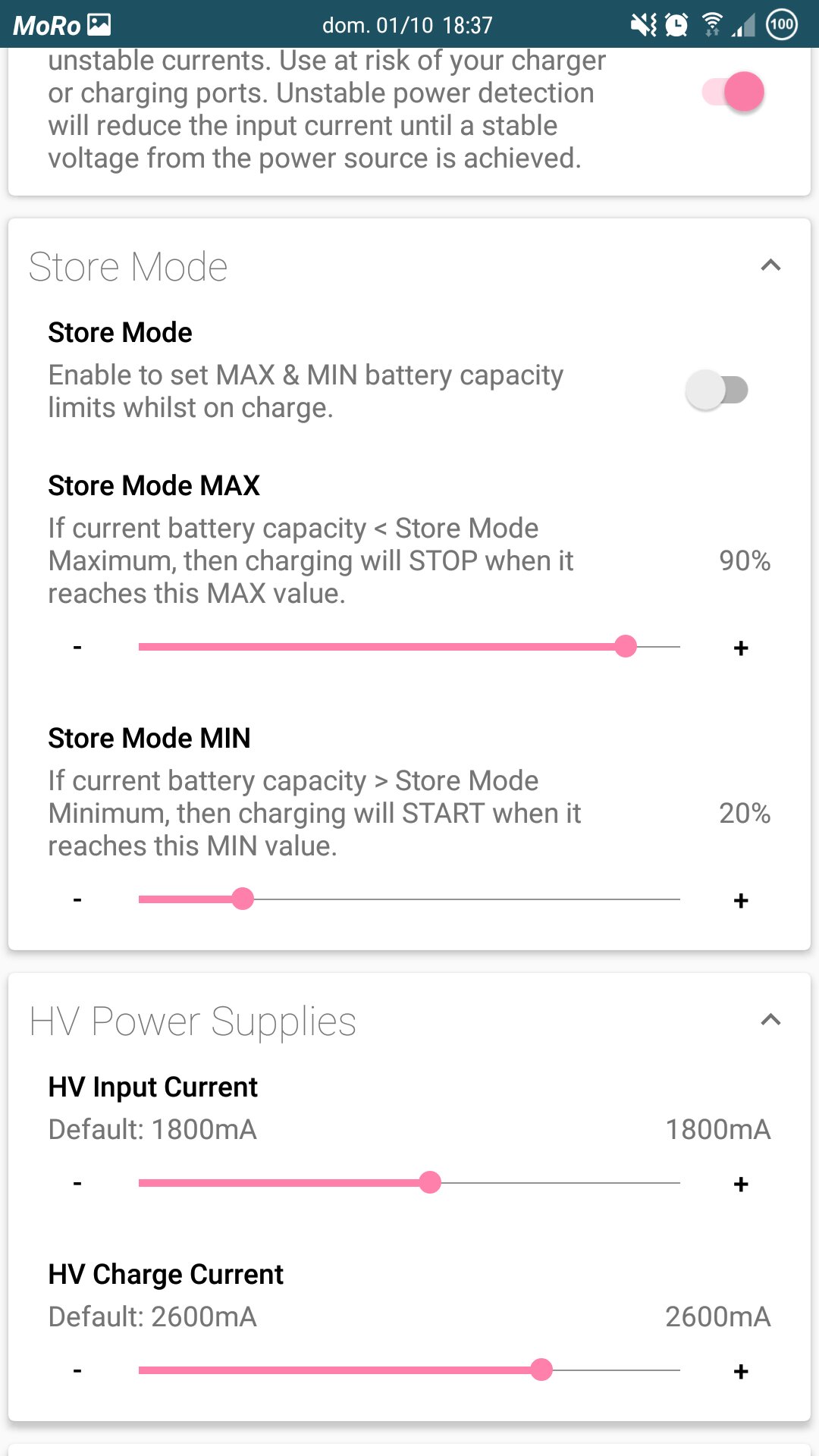Tap the HV Charge Current slider
This screenshot has width=819, height=1456.
click(409, 1370)
